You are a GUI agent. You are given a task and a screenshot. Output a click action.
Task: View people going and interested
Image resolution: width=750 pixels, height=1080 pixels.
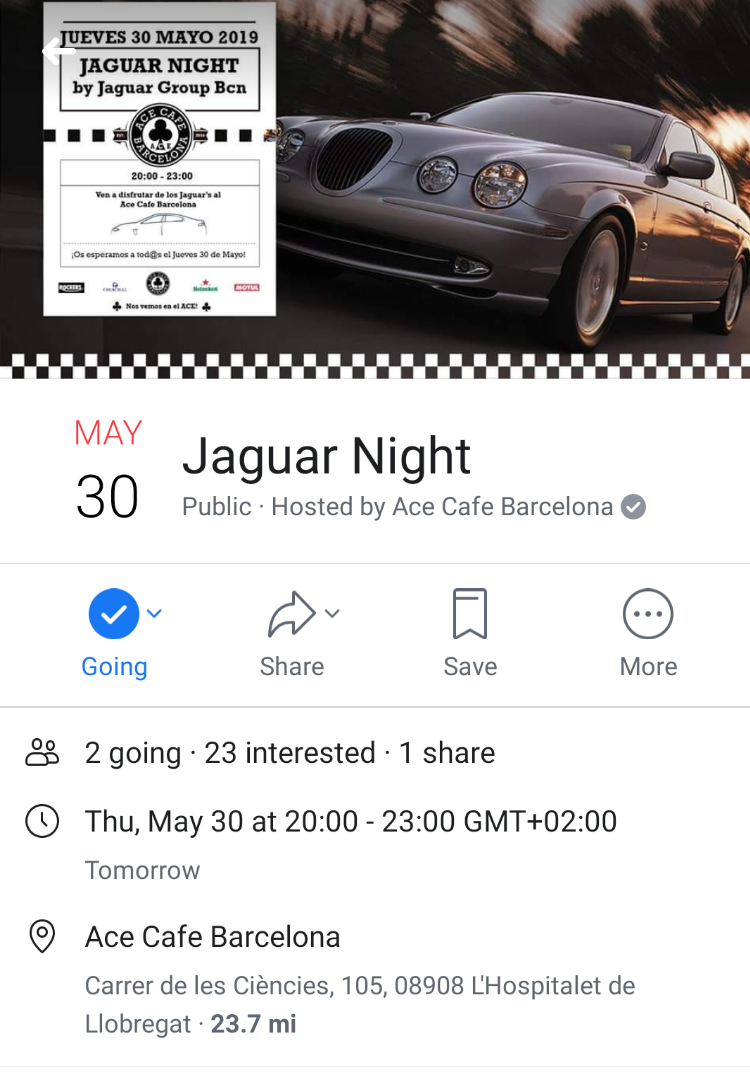click(x=289, y=753)
